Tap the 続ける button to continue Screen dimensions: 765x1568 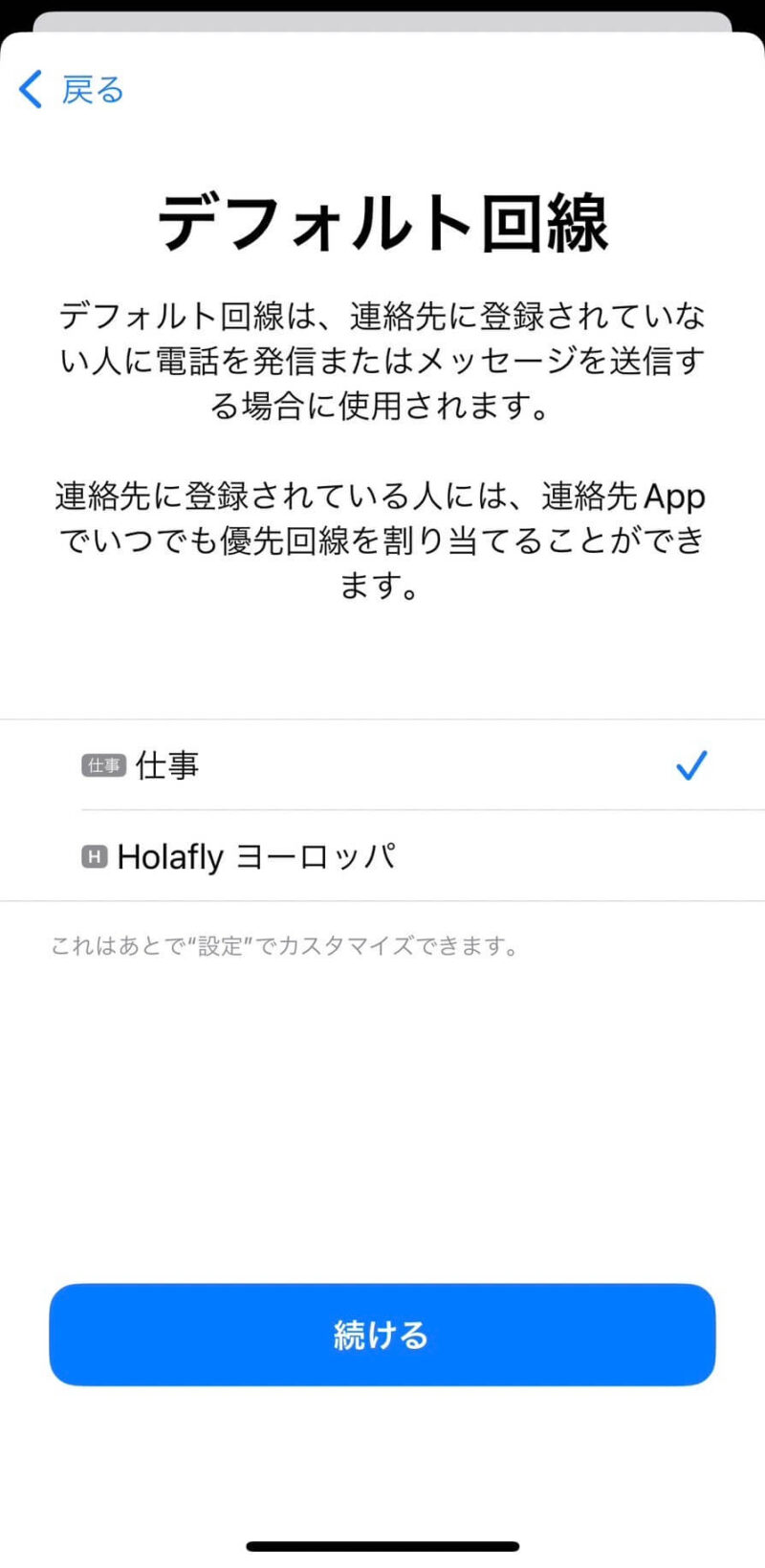point(382,1335)
